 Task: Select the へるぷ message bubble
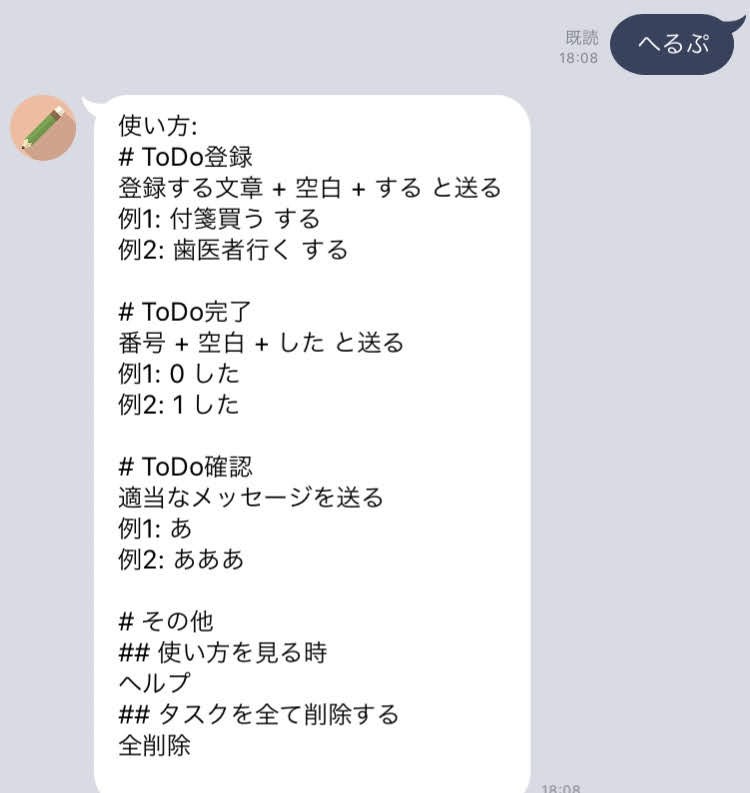click(672, 44)
